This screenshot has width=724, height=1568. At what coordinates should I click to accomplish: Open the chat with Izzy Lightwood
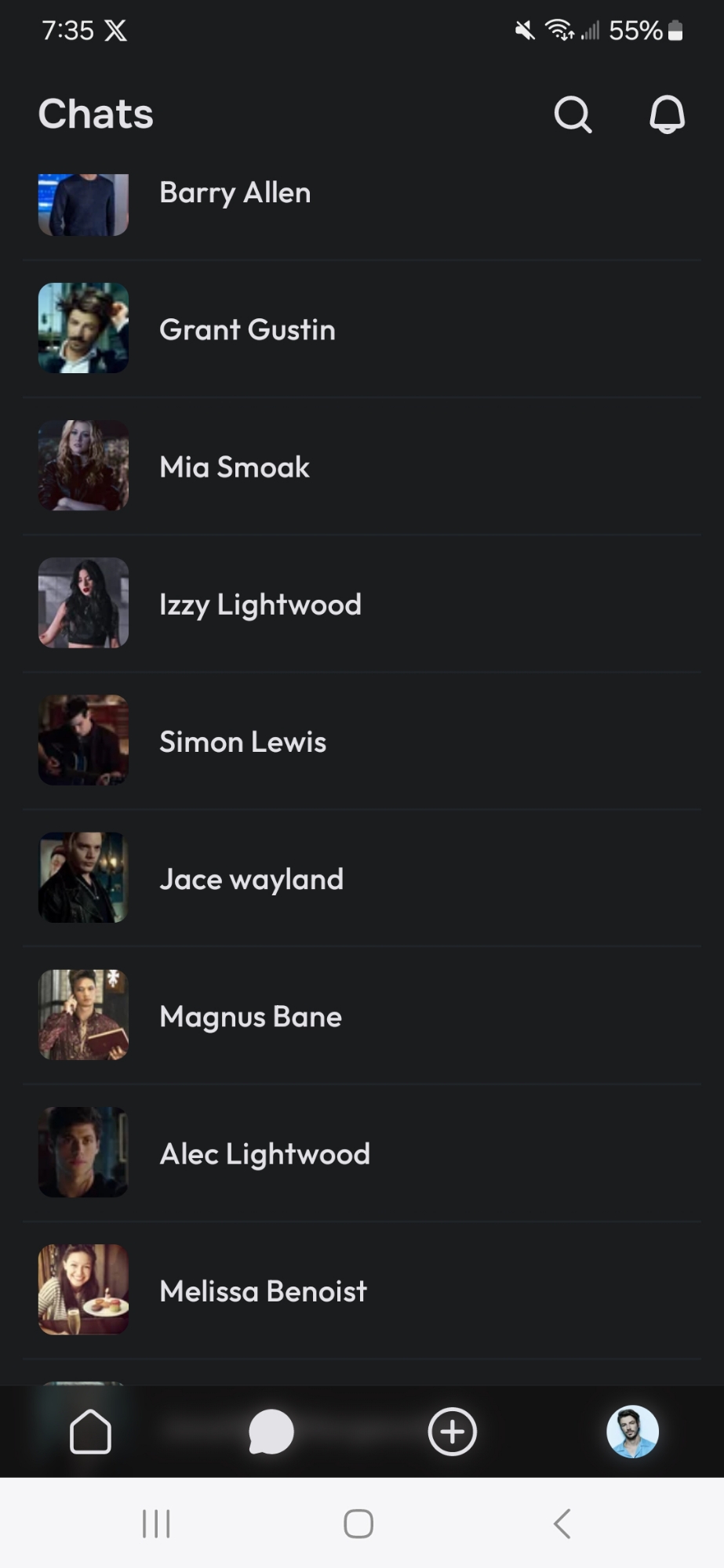(260, 604)
